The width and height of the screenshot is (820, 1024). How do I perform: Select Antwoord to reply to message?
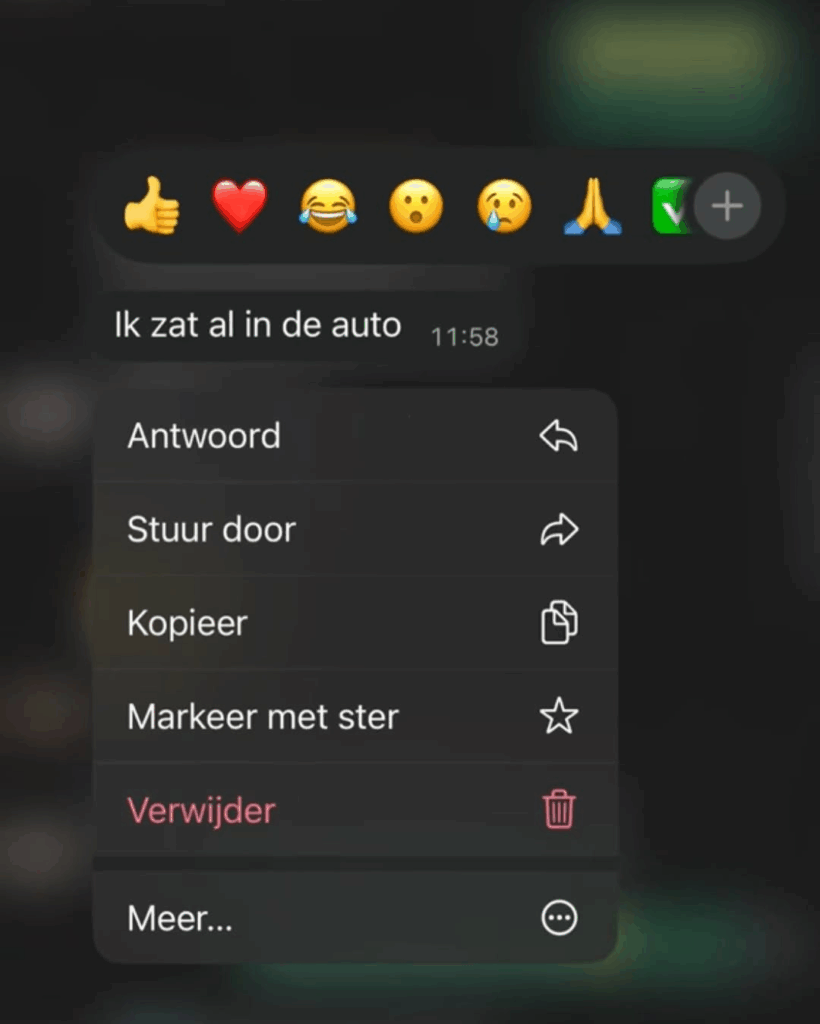click(x=355, y=436)
